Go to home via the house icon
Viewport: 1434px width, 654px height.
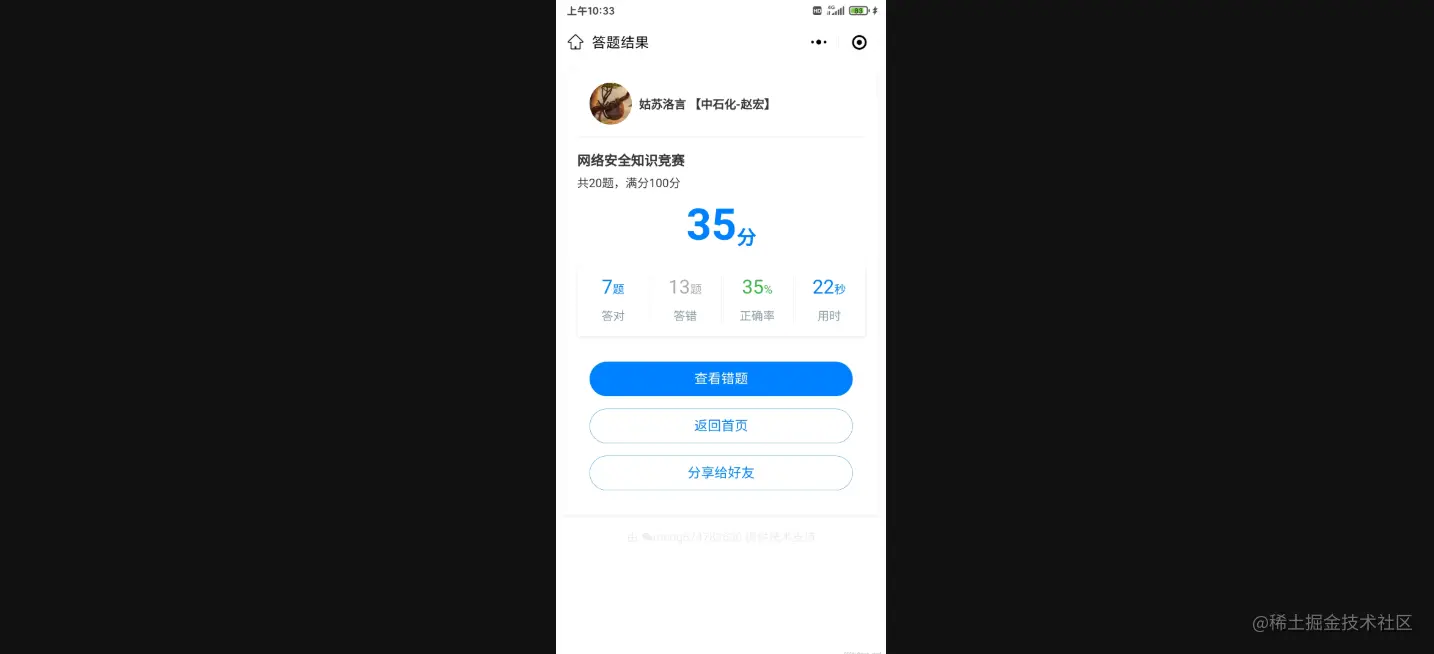click(575, 42)
